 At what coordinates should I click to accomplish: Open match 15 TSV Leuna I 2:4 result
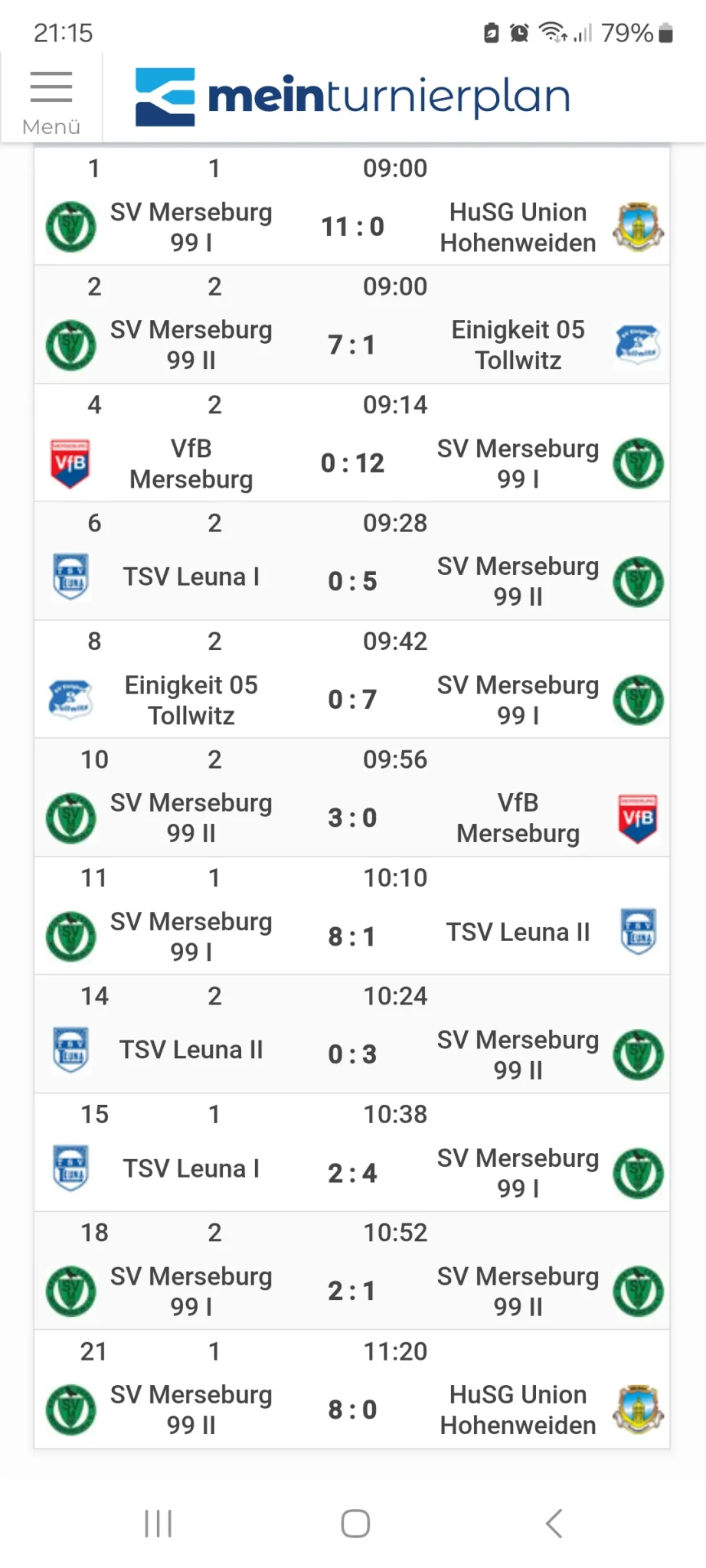(x=352, y=1152)
